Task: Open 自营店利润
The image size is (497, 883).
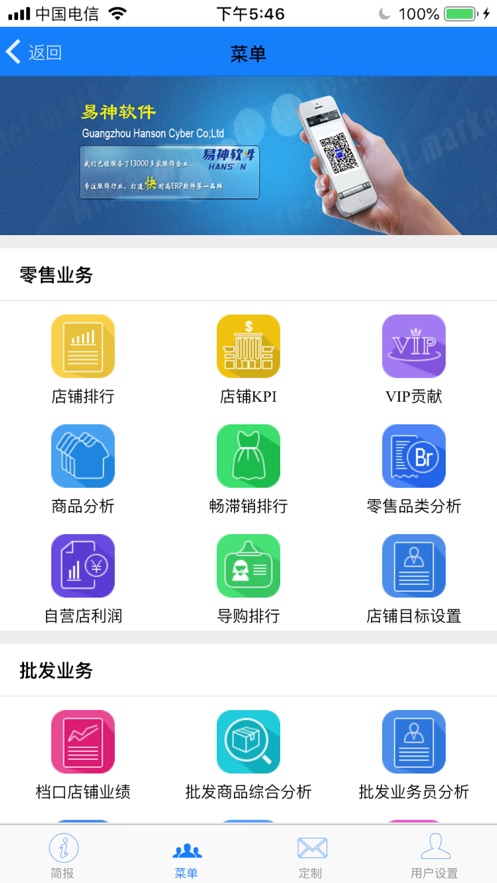Action: (83, 579)
